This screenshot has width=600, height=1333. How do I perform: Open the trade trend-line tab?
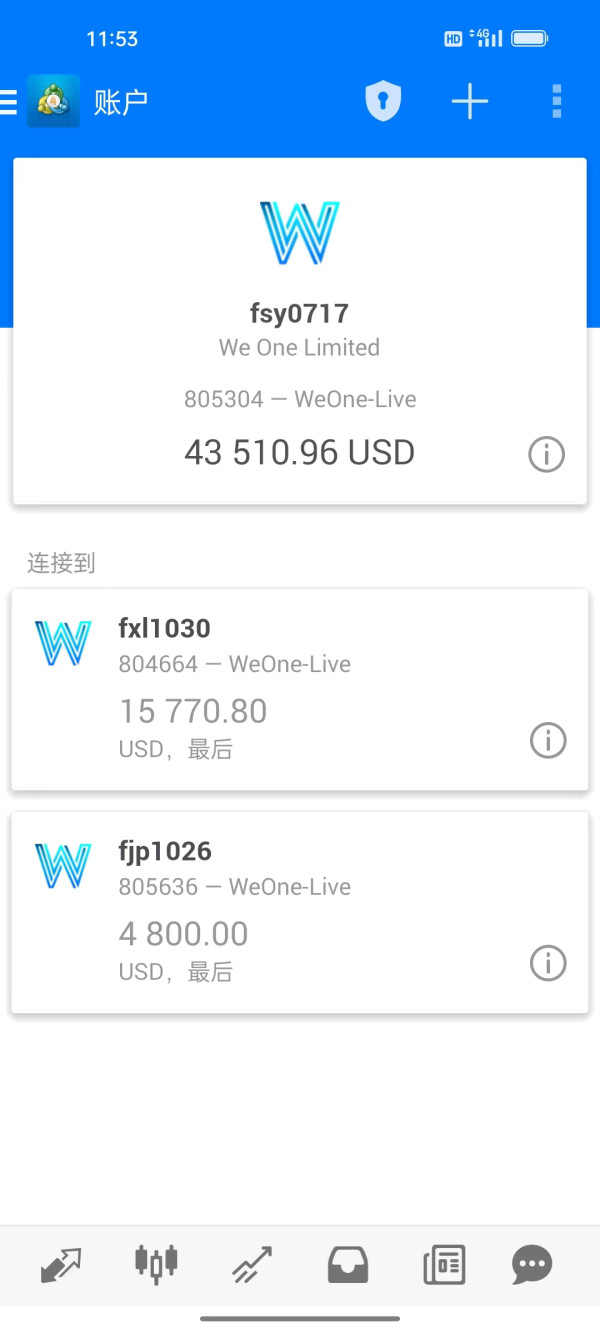coord(252,1265)
